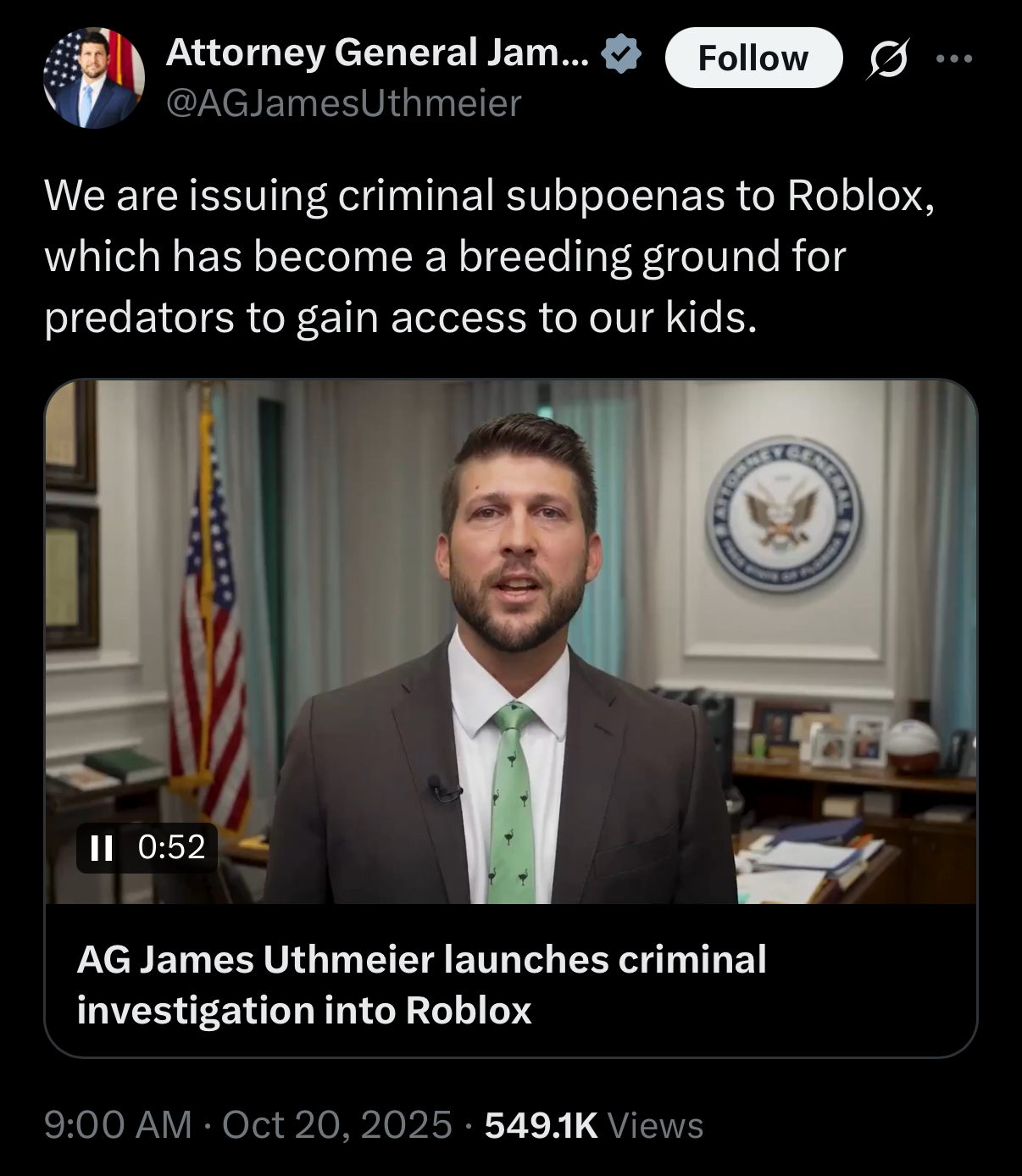Follow Attorney General James Uthmeier's account
This screenshot has width=1022, height=1176.
[x=753, y=58]
